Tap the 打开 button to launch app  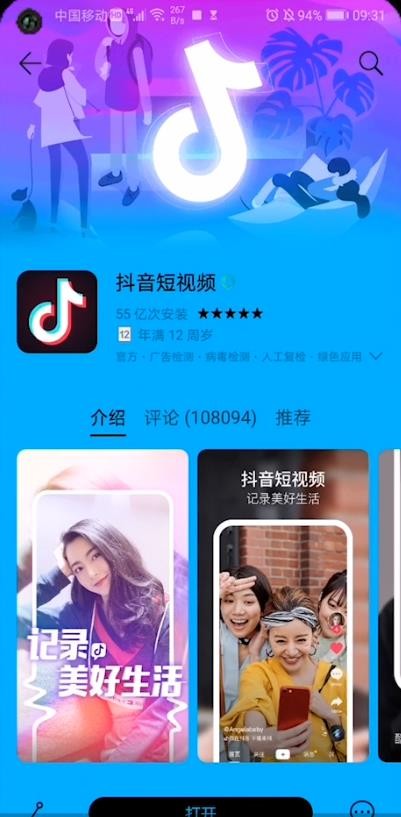pos(200,807)
